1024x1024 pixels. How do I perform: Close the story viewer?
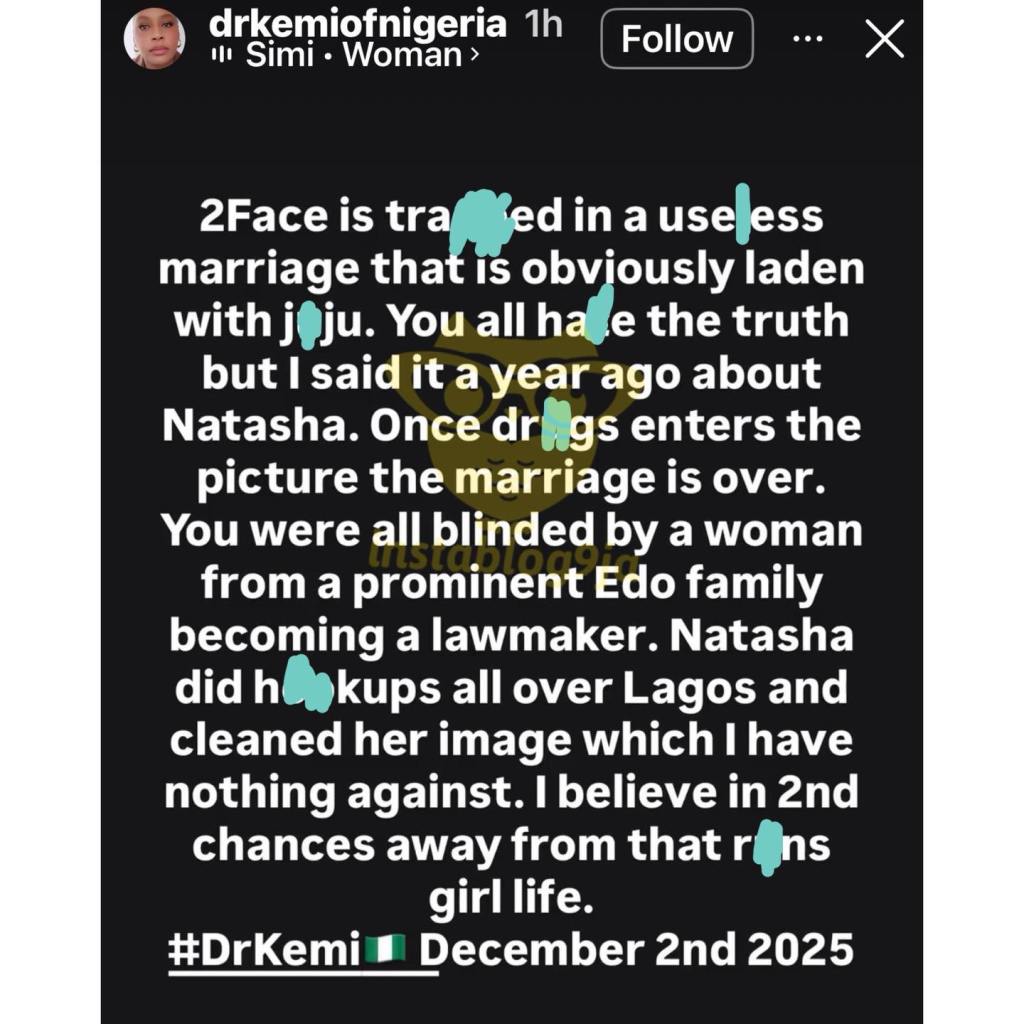884,40
